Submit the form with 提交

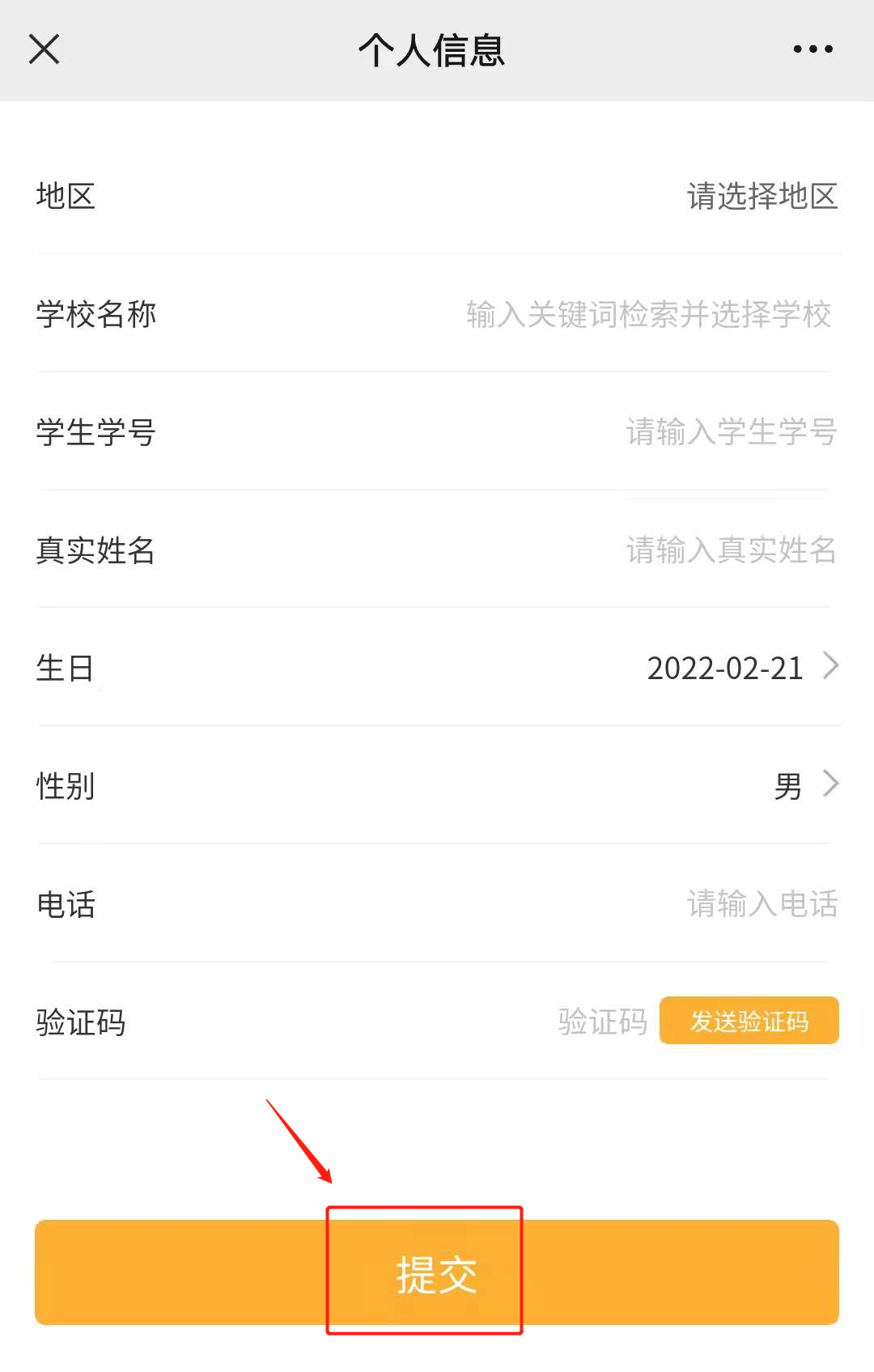point(436,1273)
